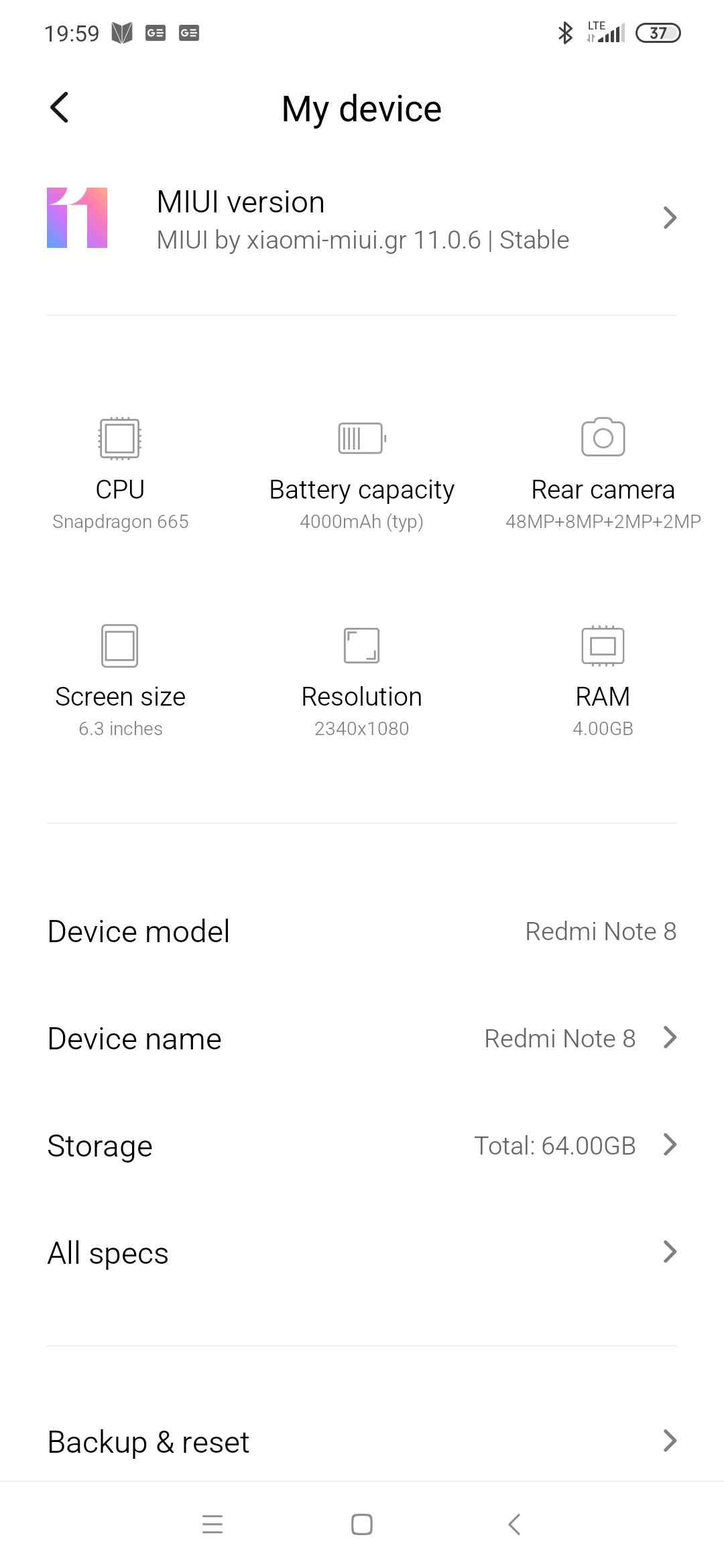View All specs
Image resolution: width=724 pixels, height=1568 pixels.
coord(362,1253)
